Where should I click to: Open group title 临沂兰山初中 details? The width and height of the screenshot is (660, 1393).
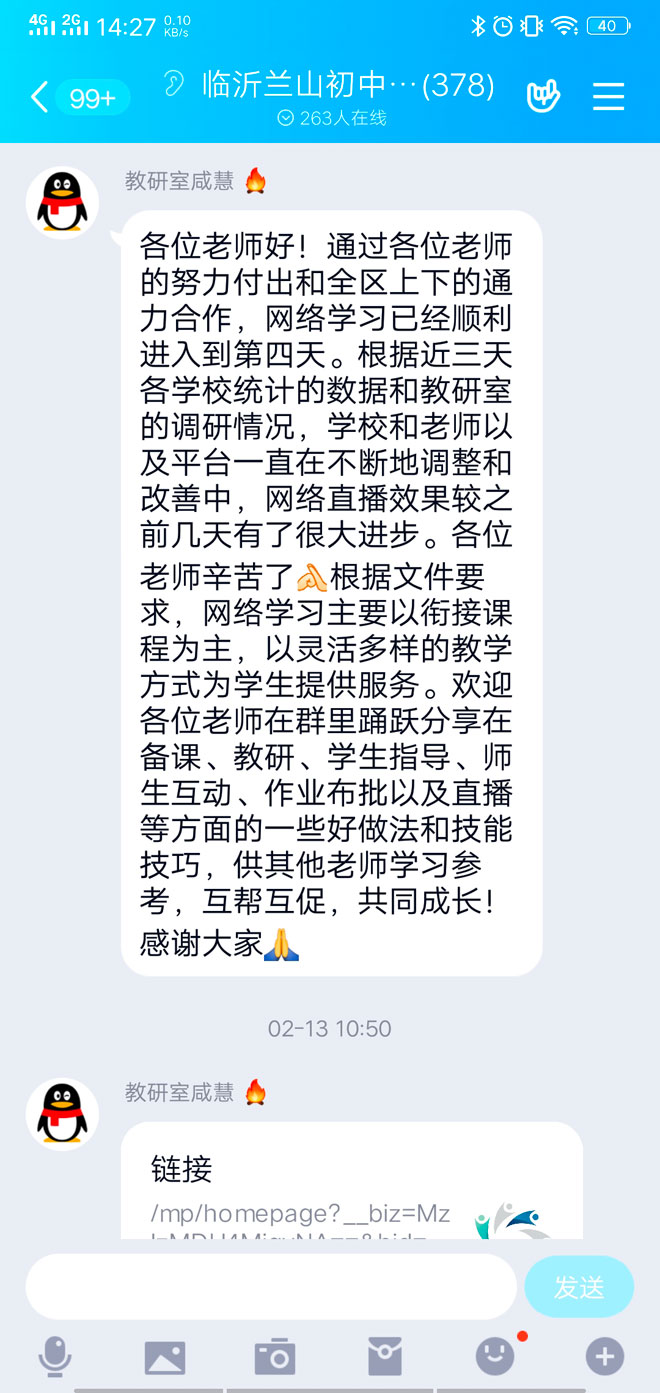(348, 86)
